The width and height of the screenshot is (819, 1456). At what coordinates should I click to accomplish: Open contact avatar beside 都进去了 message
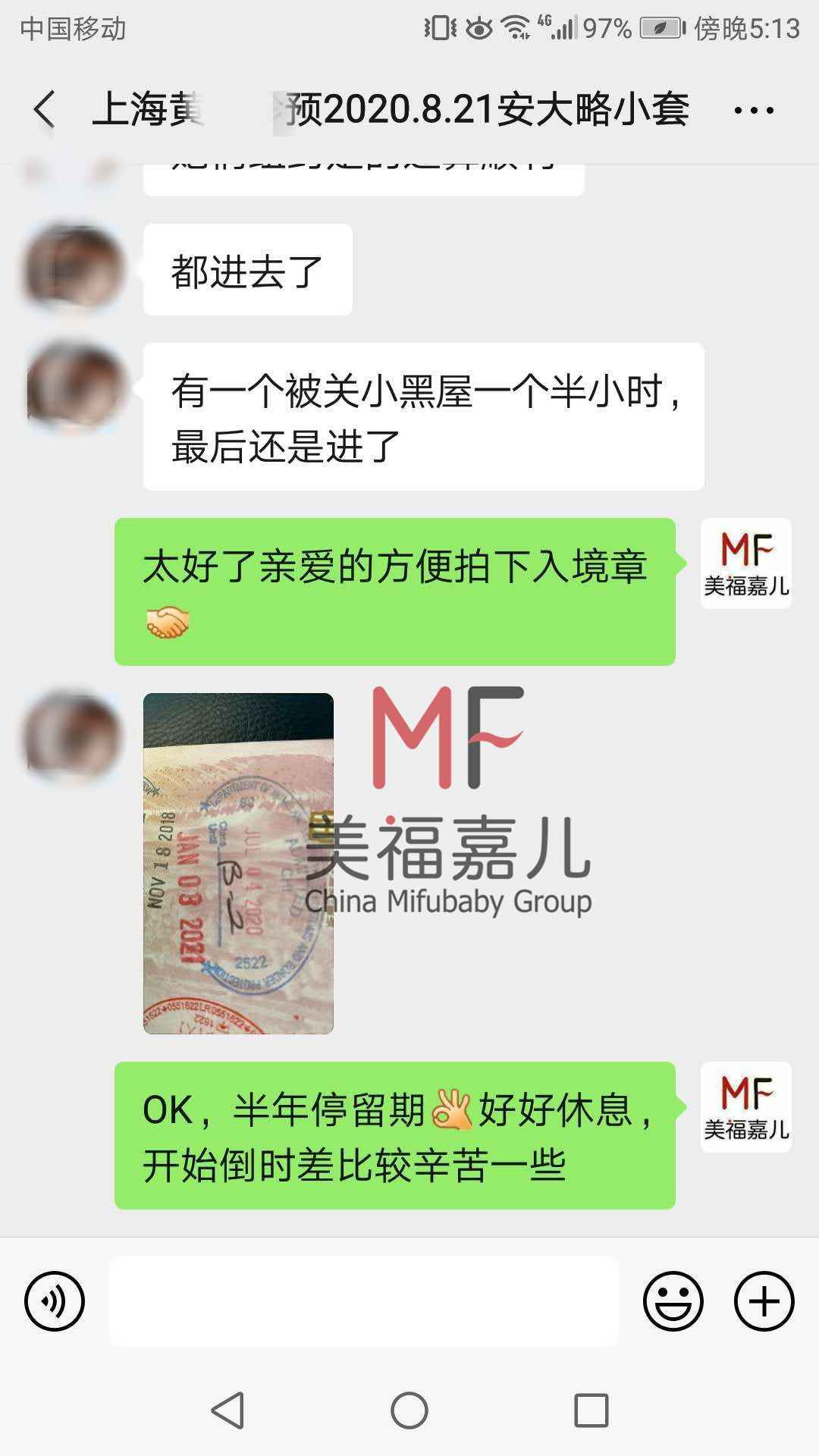(74, 268)
